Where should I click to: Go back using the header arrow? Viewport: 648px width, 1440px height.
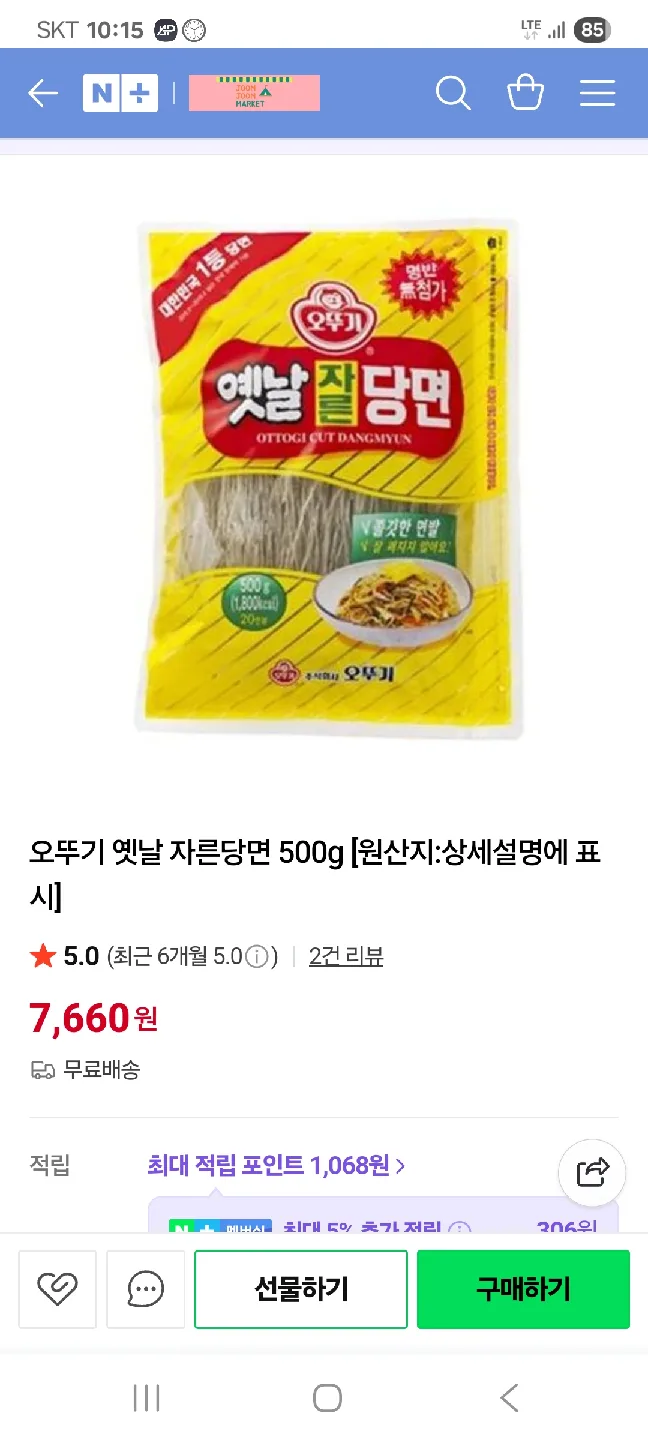coord(43,94)
